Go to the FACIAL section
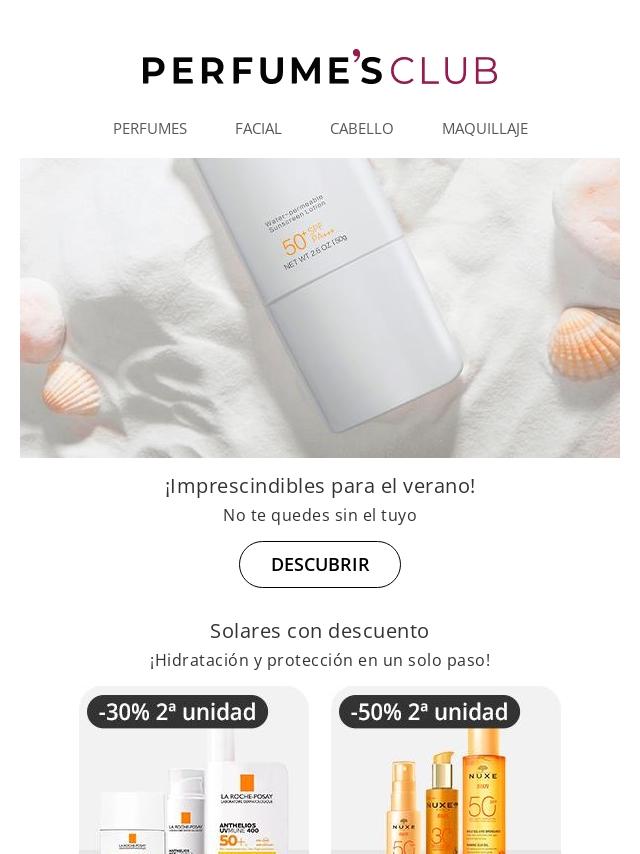 [x=258, y=128]
